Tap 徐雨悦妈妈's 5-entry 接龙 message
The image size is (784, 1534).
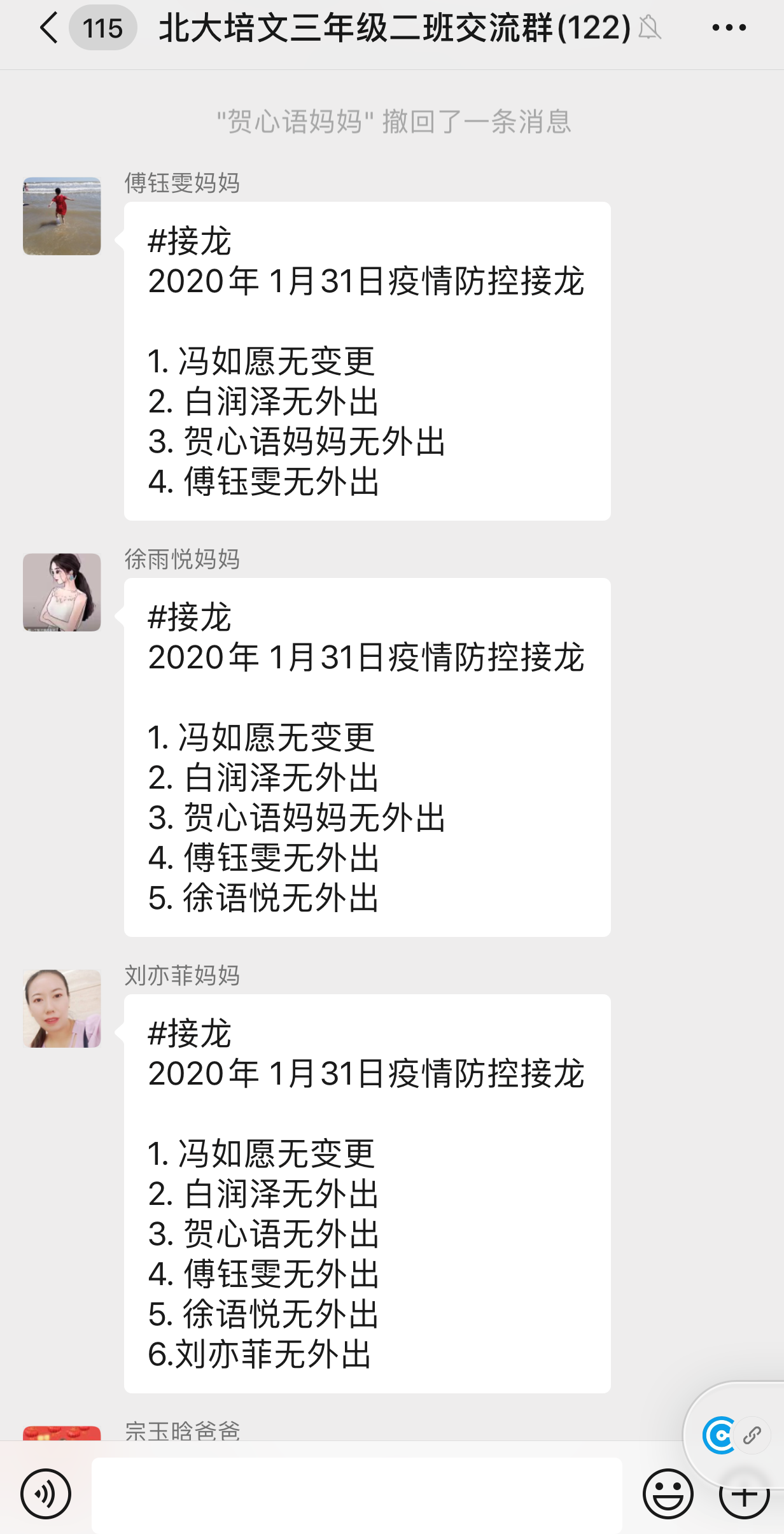tap(367, 757)
